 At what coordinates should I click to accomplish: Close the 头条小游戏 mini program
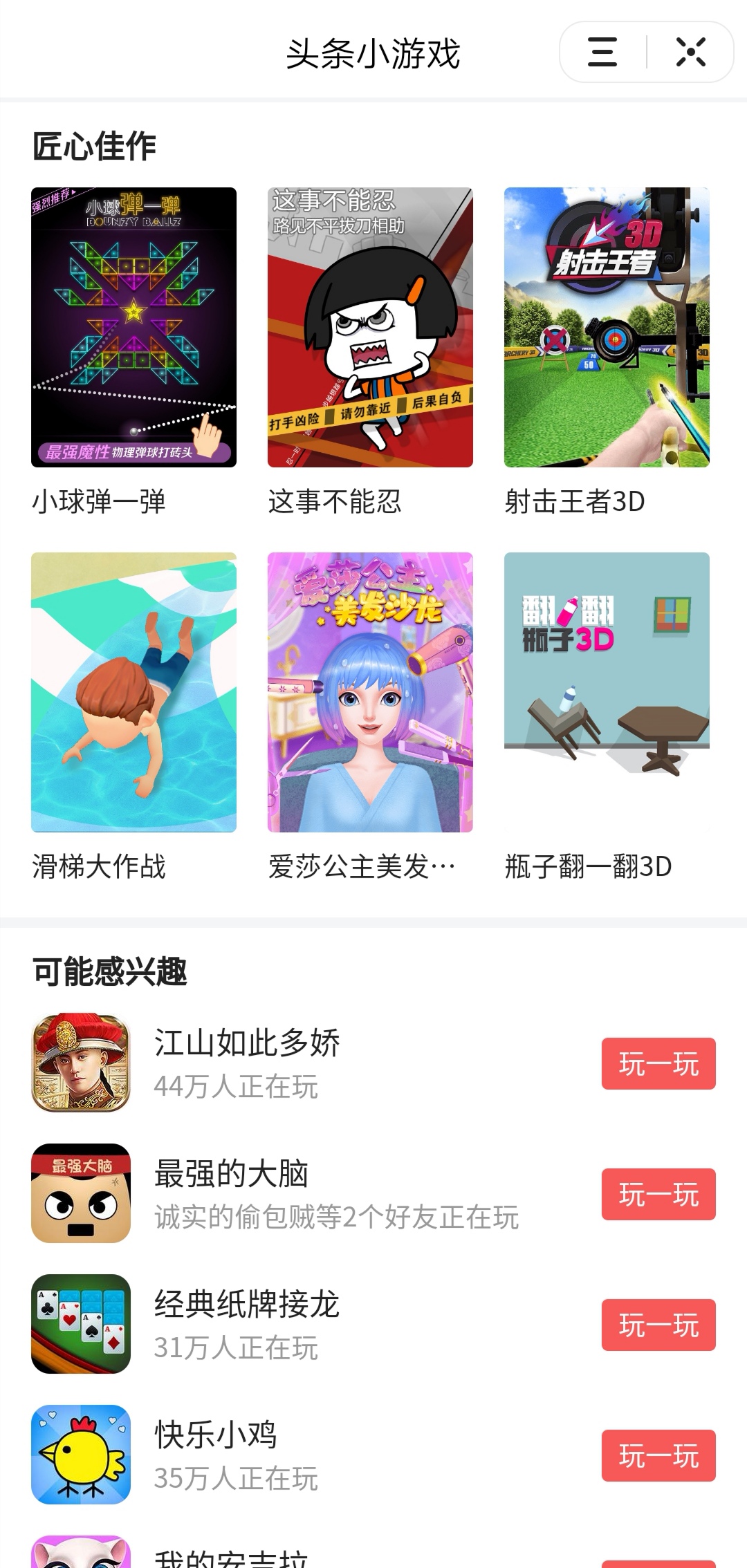pos(690,53)
